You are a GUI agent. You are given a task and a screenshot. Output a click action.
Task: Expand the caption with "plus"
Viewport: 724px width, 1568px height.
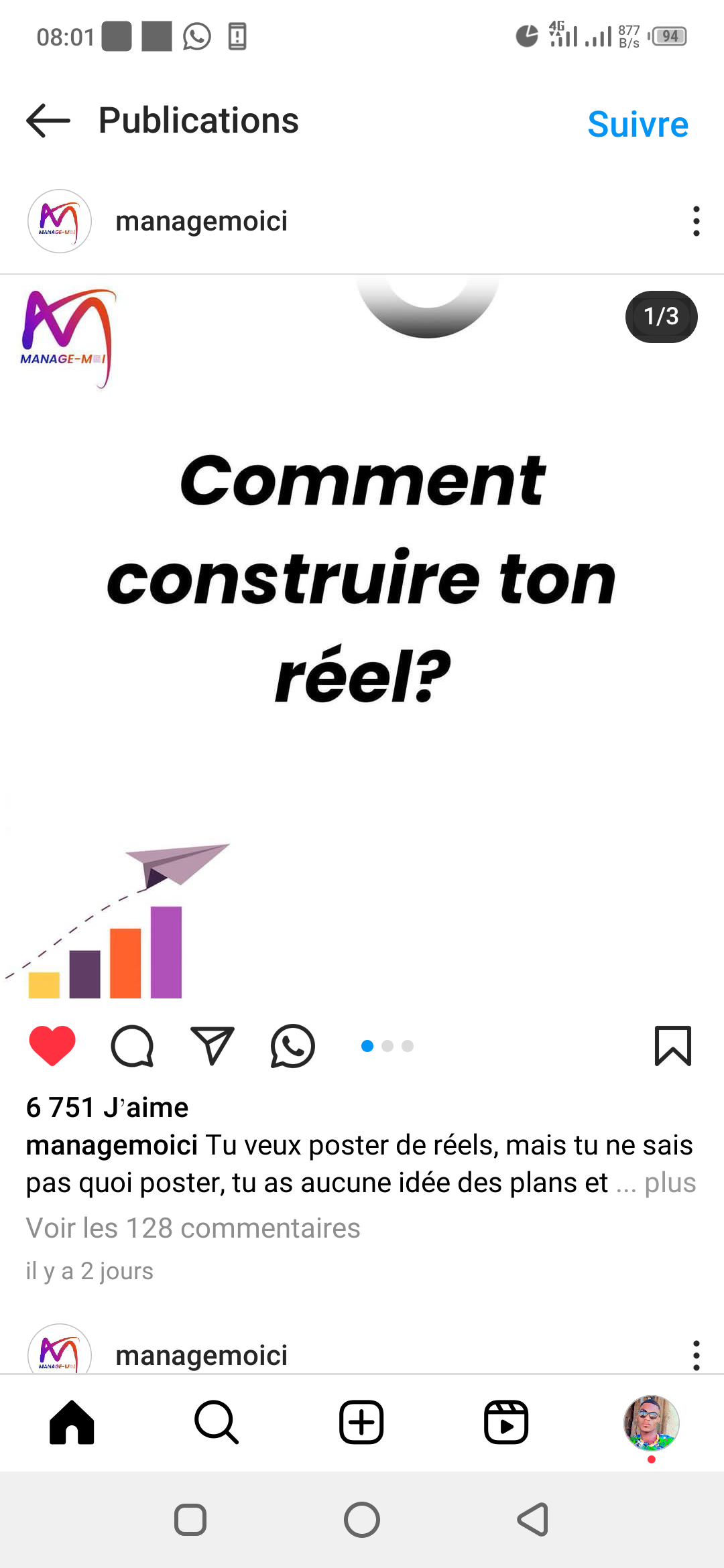point(670,1183)
